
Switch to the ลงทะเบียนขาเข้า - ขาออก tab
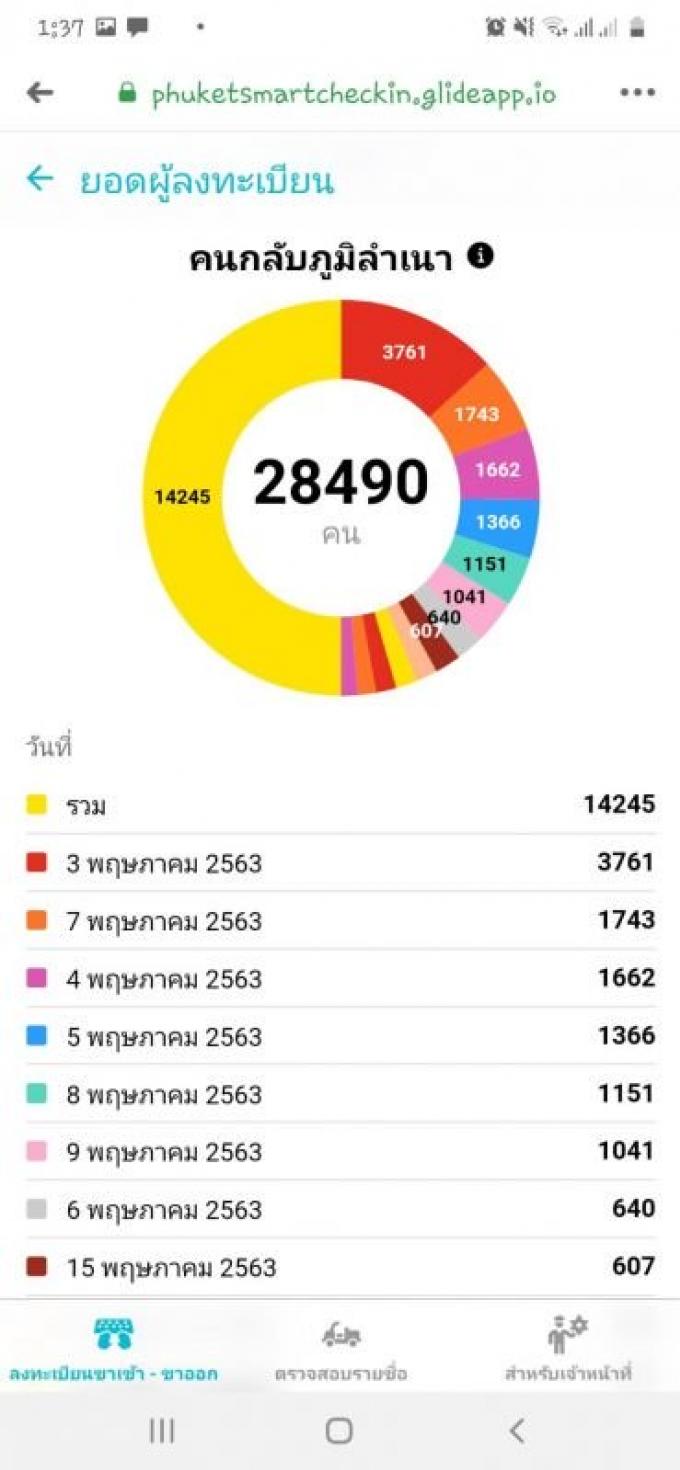coord(113,1349)
